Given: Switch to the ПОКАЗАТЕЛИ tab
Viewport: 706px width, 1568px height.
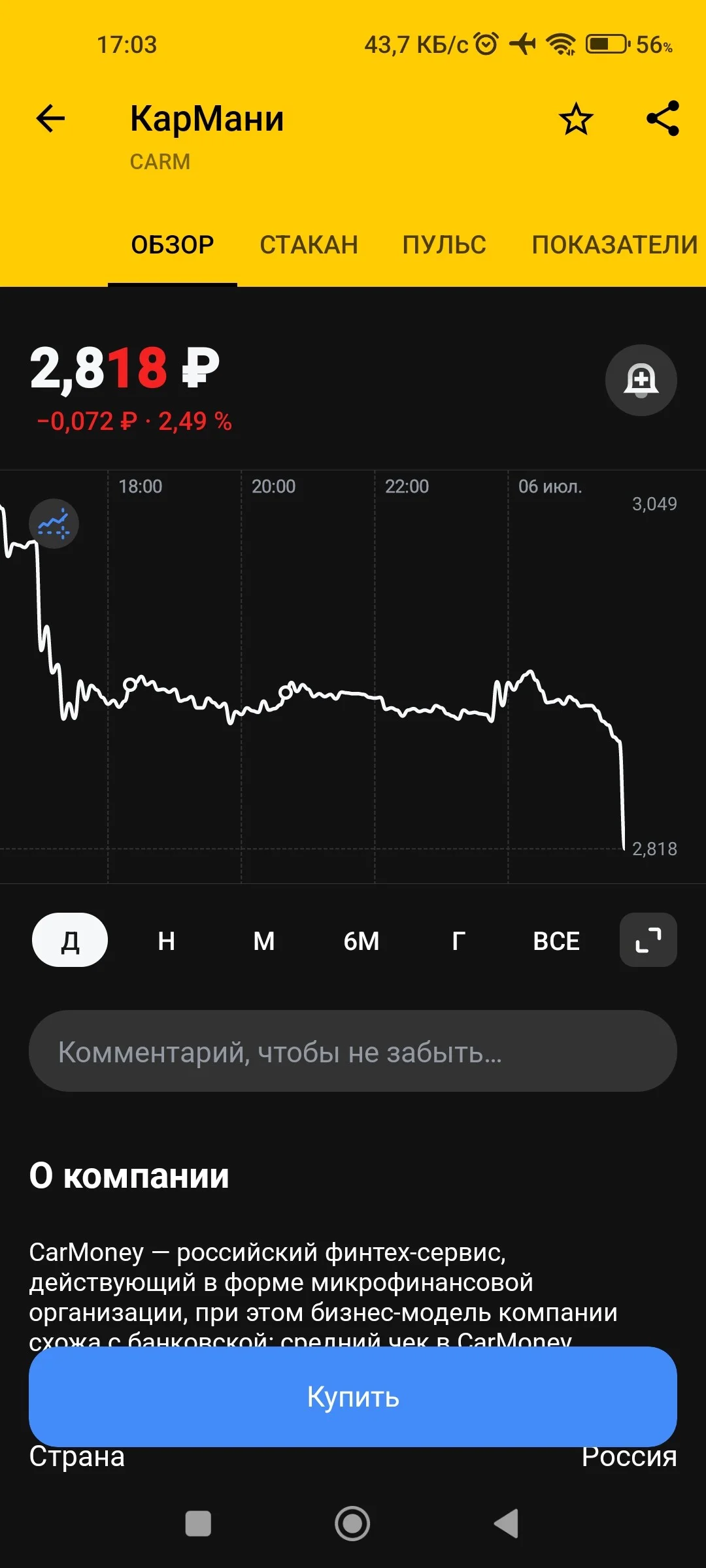Looking at the screenshot, I should 614,245.
